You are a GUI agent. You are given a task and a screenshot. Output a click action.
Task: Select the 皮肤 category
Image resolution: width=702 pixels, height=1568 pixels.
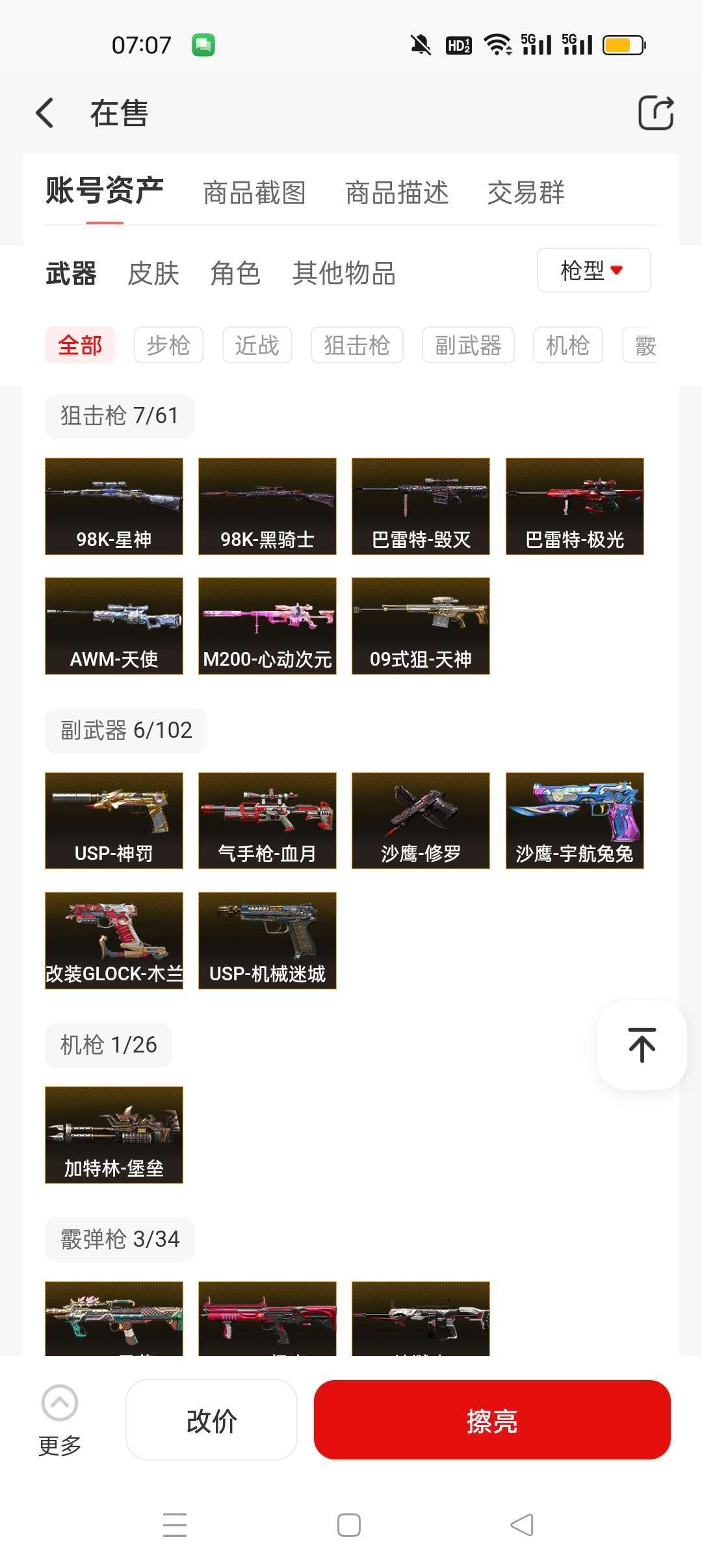tap(153, 273)
